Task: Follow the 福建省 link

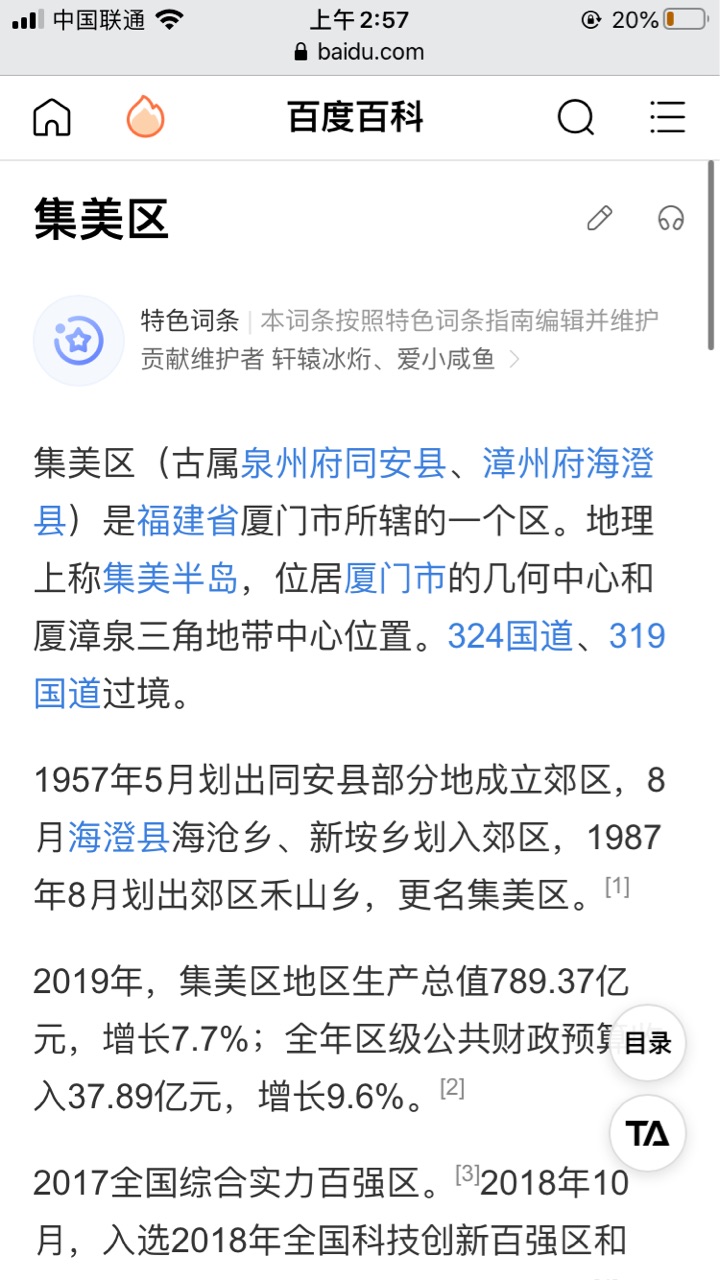Action: point(187,521)
